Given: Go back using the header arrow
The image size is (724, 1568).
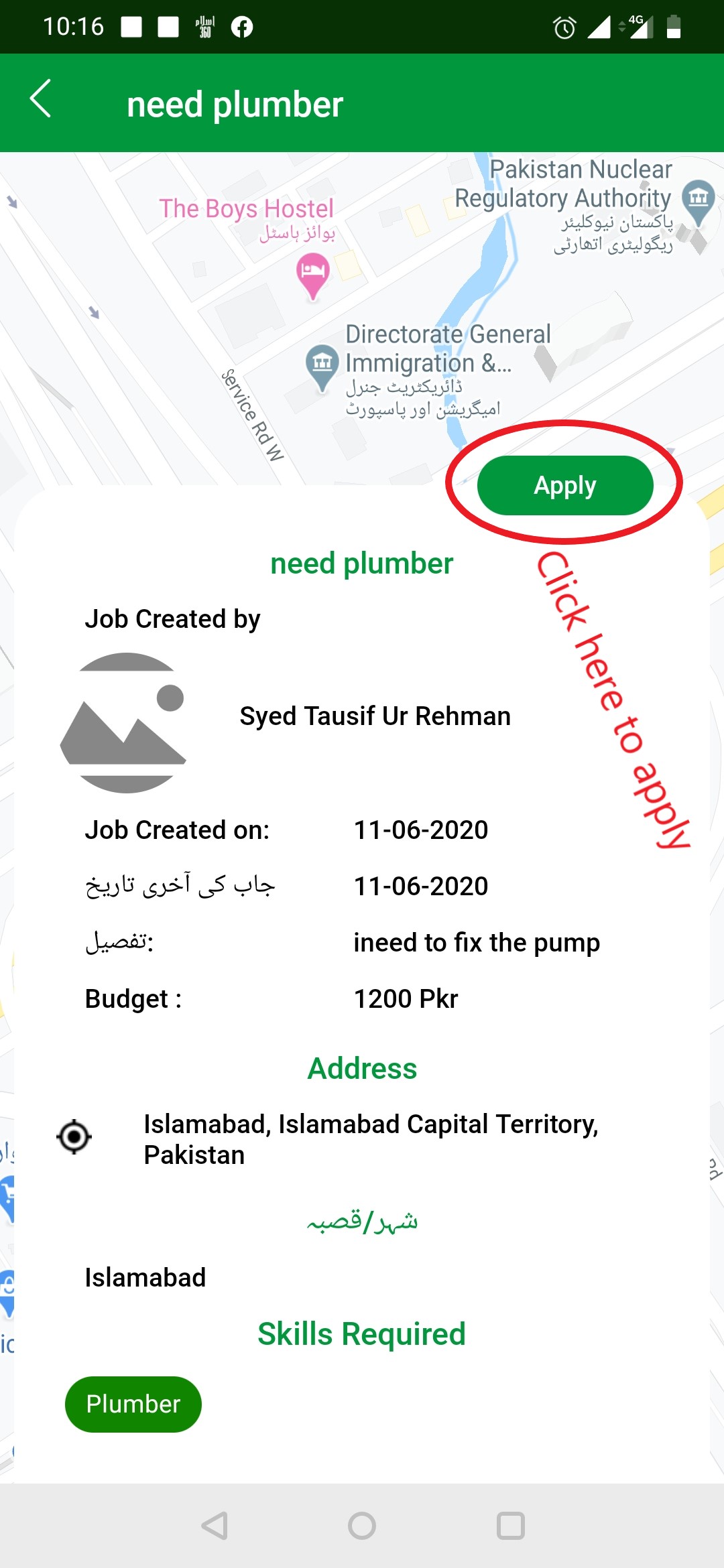Looking at the screenshot, I should [x=42, y=99].
